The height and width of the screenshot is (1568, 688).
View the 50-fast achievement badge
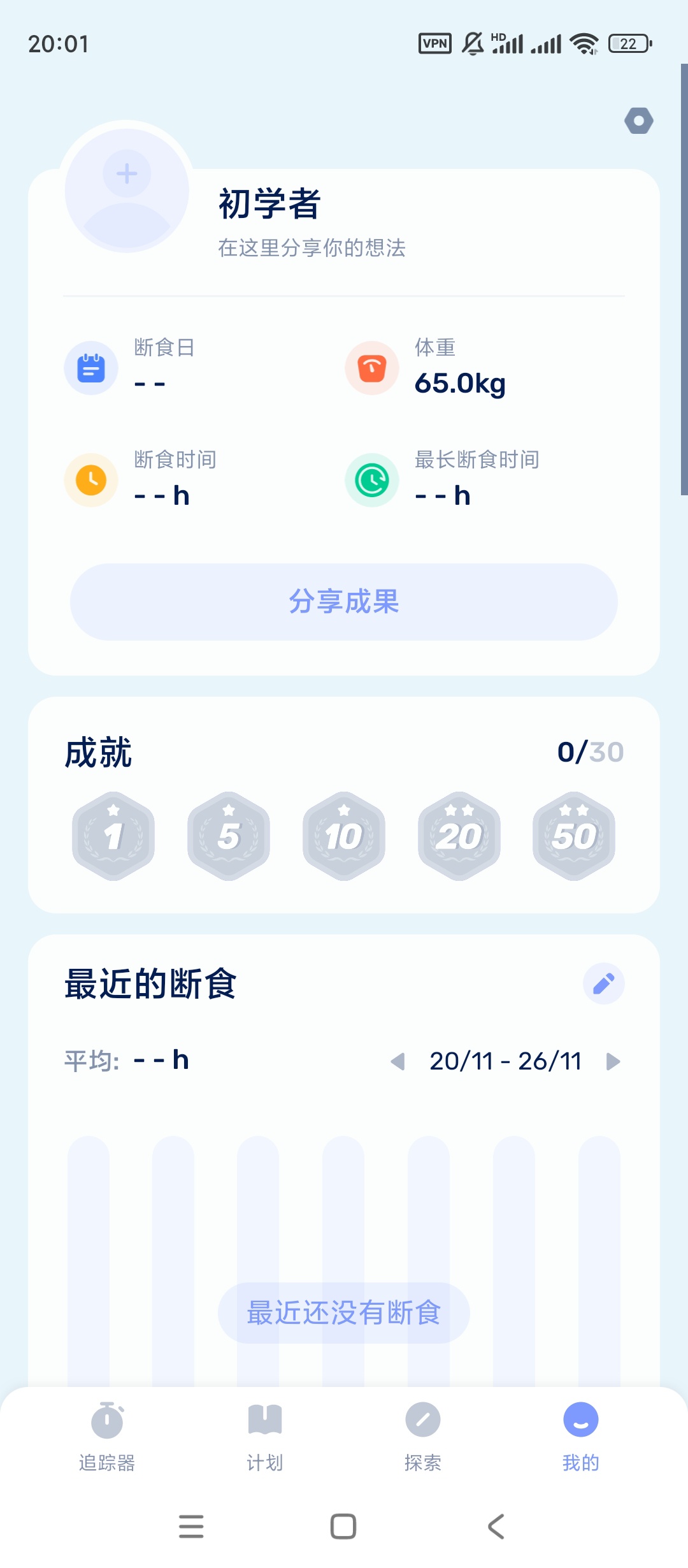point(573,836)
